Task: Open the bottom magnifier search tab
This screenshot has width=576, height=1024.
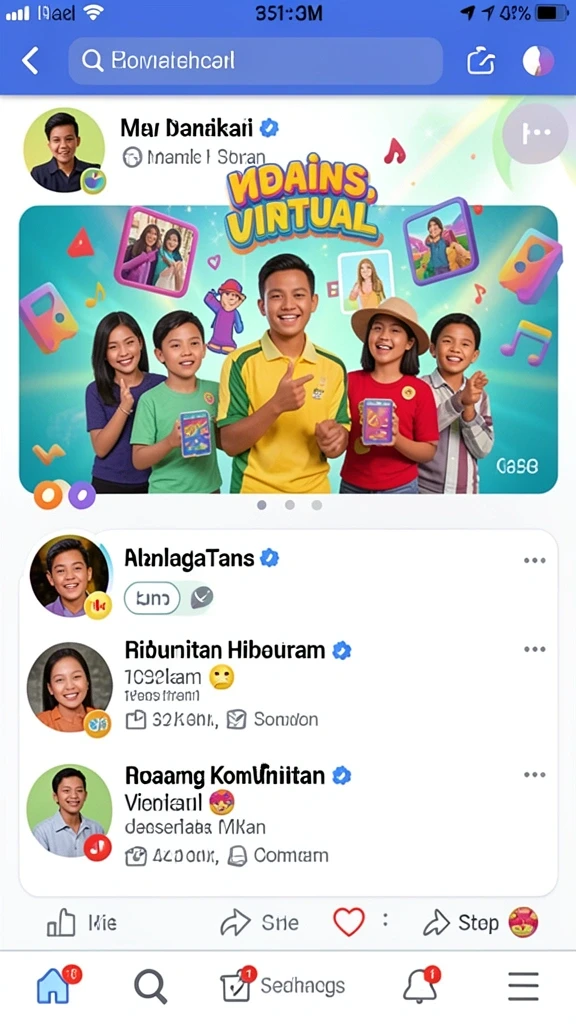Action: [150, 985]
